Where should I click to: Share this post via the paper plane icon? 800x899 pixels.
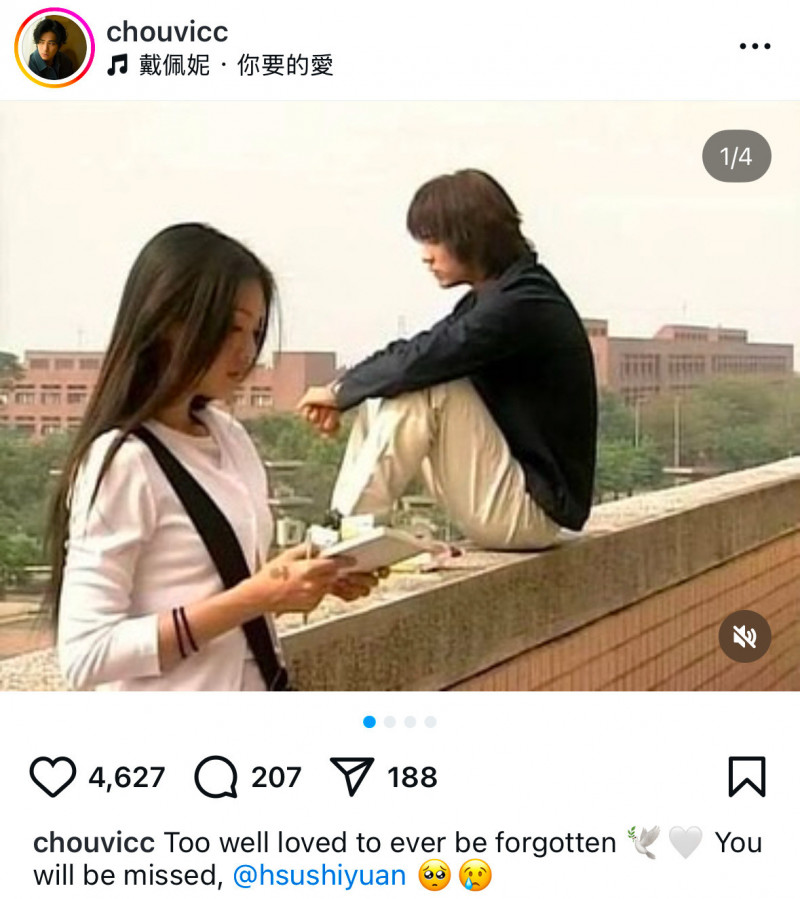[352, 777]
